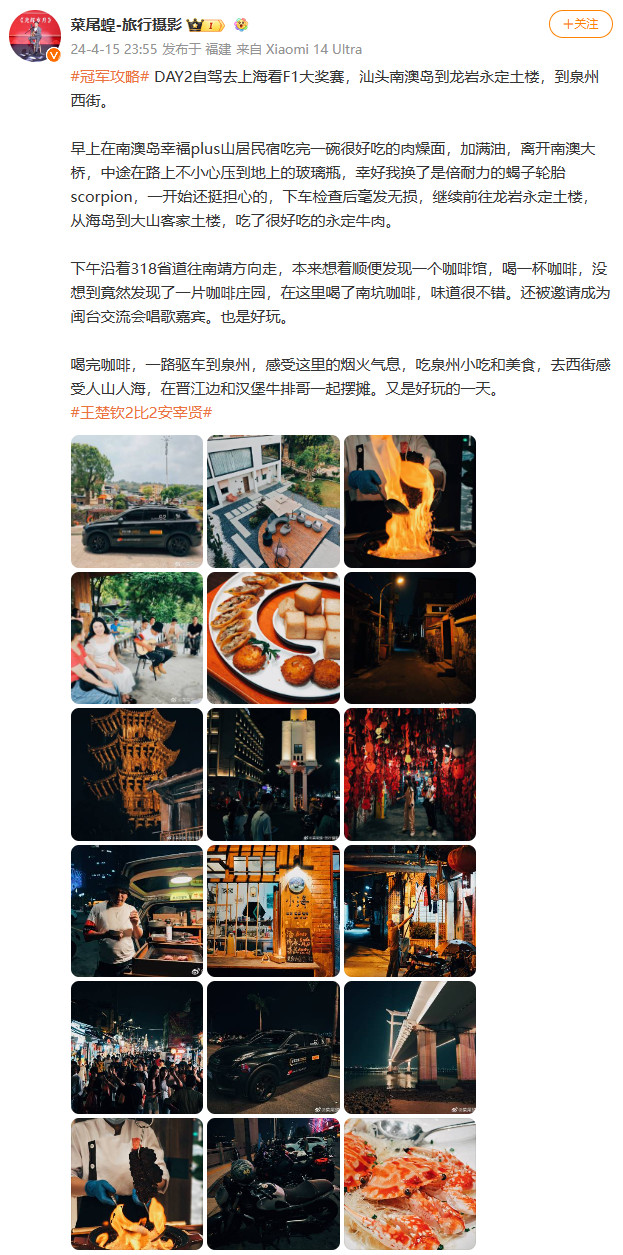
Task: Open the #王楚钦2比2安宰贤# hashtag
Action: (141, 412)
